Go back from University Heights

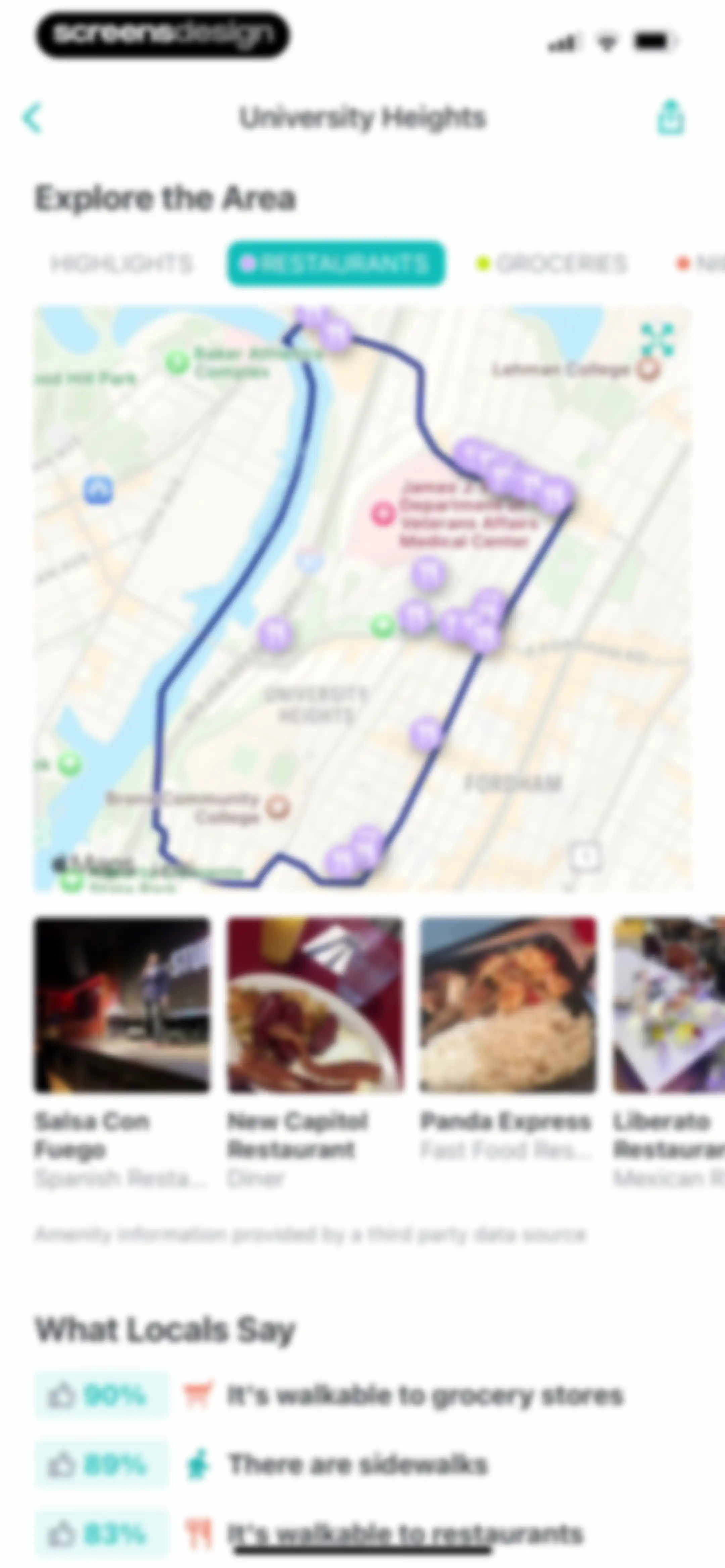32,118
